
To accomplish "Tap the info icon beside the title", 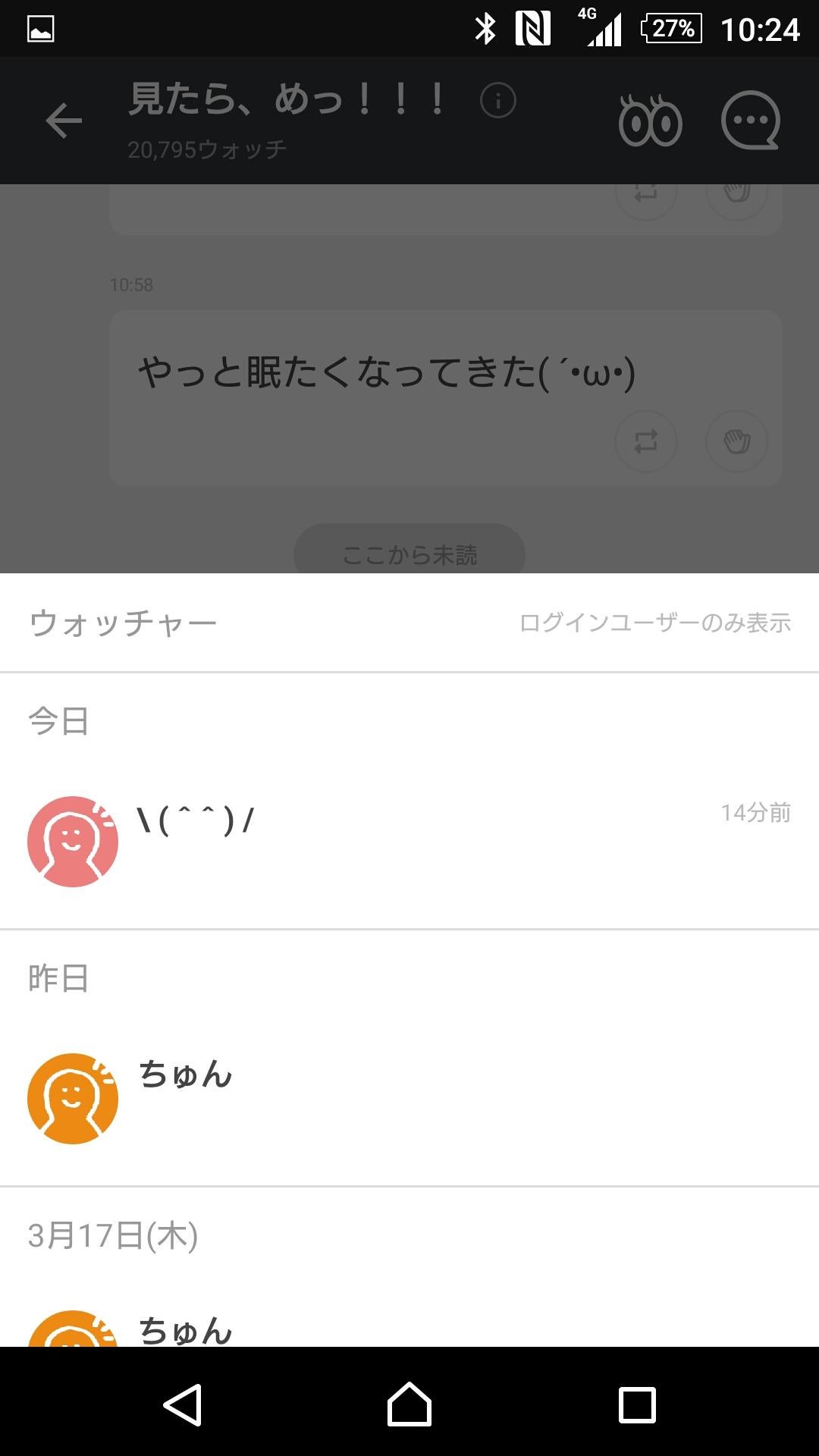I will (x=497, y=99).
